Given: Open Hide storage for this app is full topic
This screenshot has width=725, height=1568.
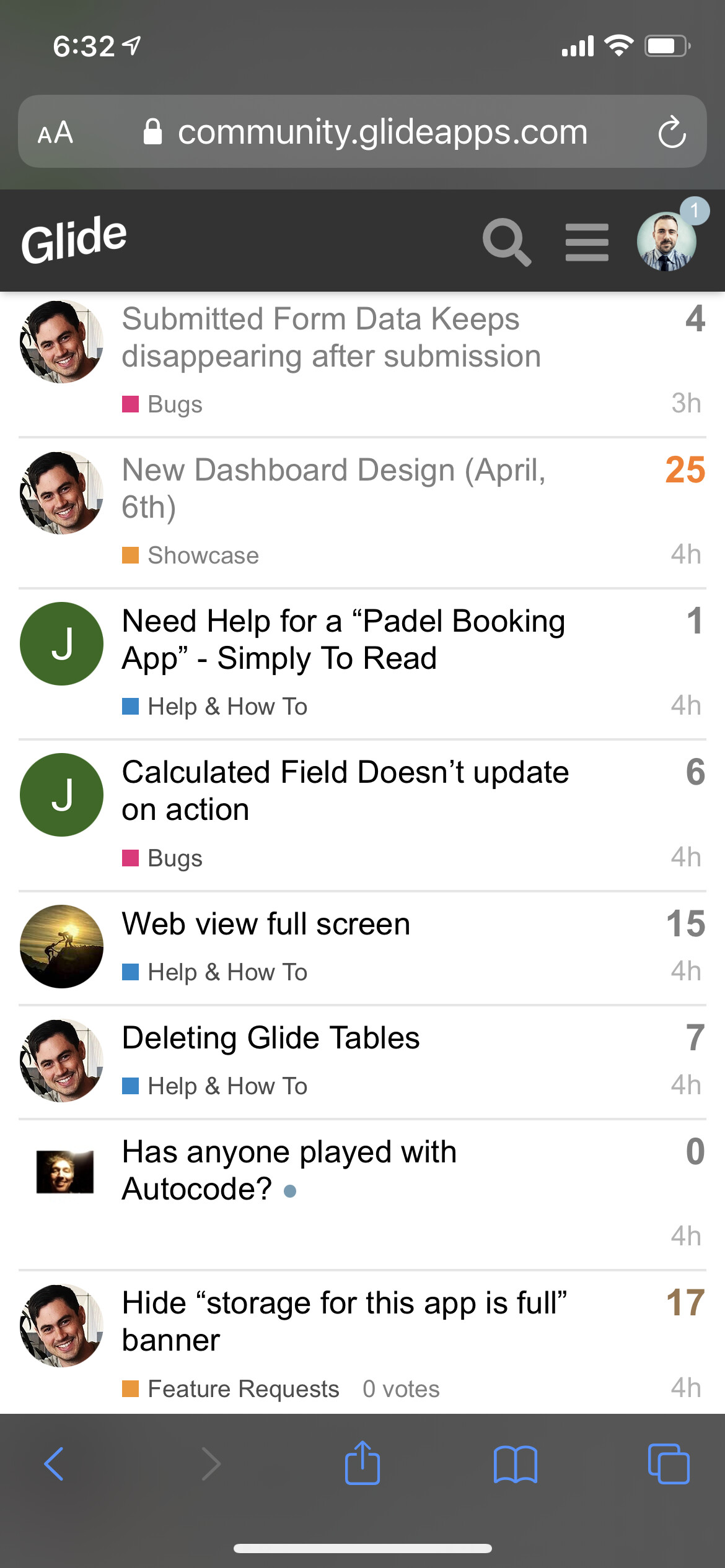Looking at the screenshot, I should (x=345, y=1322).
